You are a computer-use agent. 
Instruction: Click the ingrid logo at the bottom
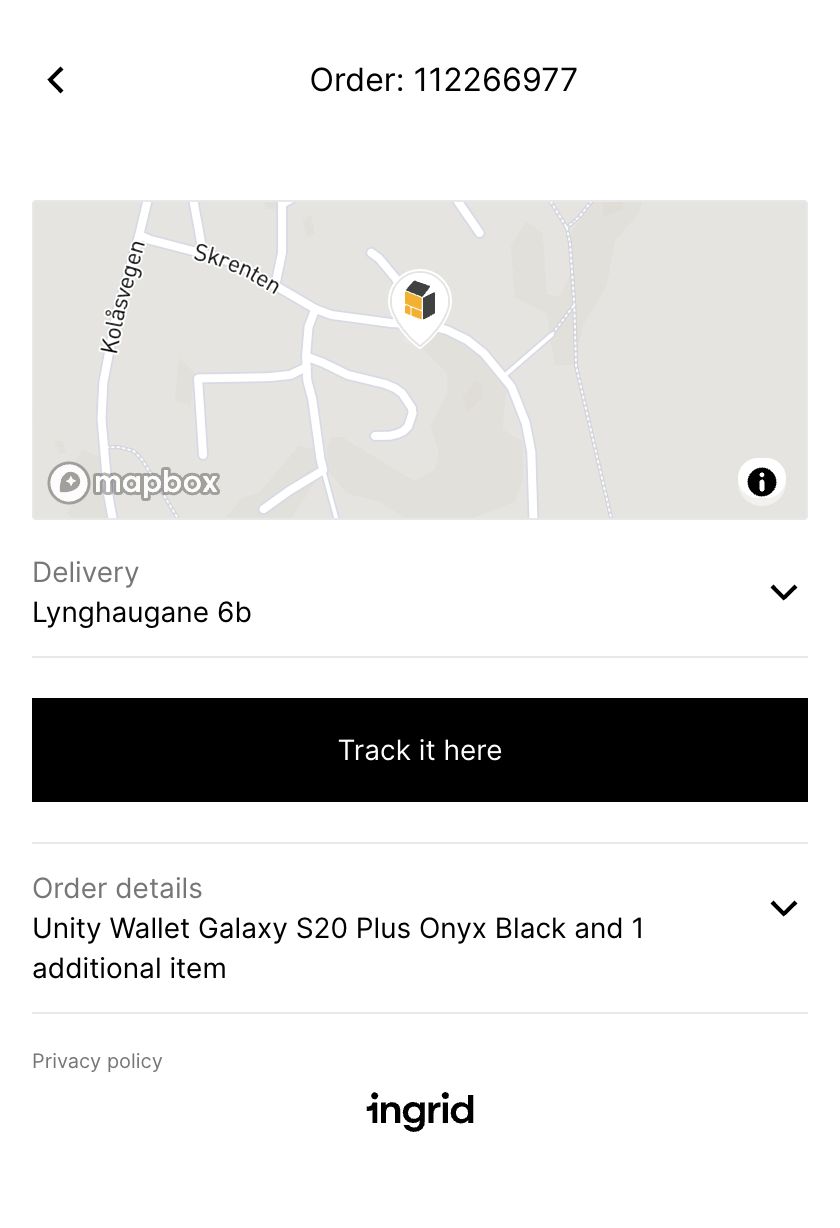(x=421, y=1110)
